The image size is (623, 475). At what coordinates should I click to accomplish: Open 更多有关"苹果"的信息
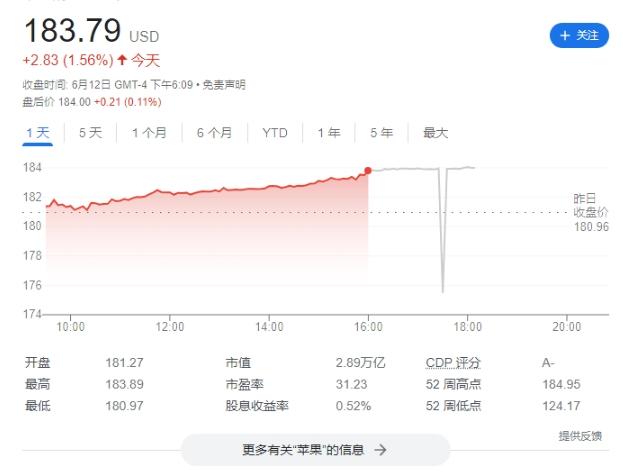point(315,450)
